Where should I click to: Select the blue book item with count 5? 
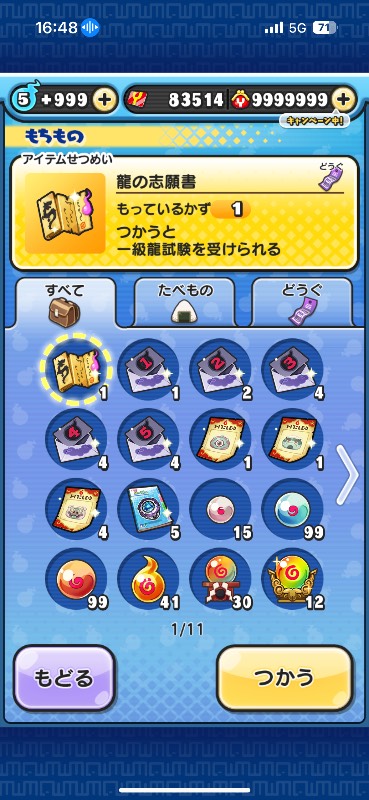(x=148, y=509)
